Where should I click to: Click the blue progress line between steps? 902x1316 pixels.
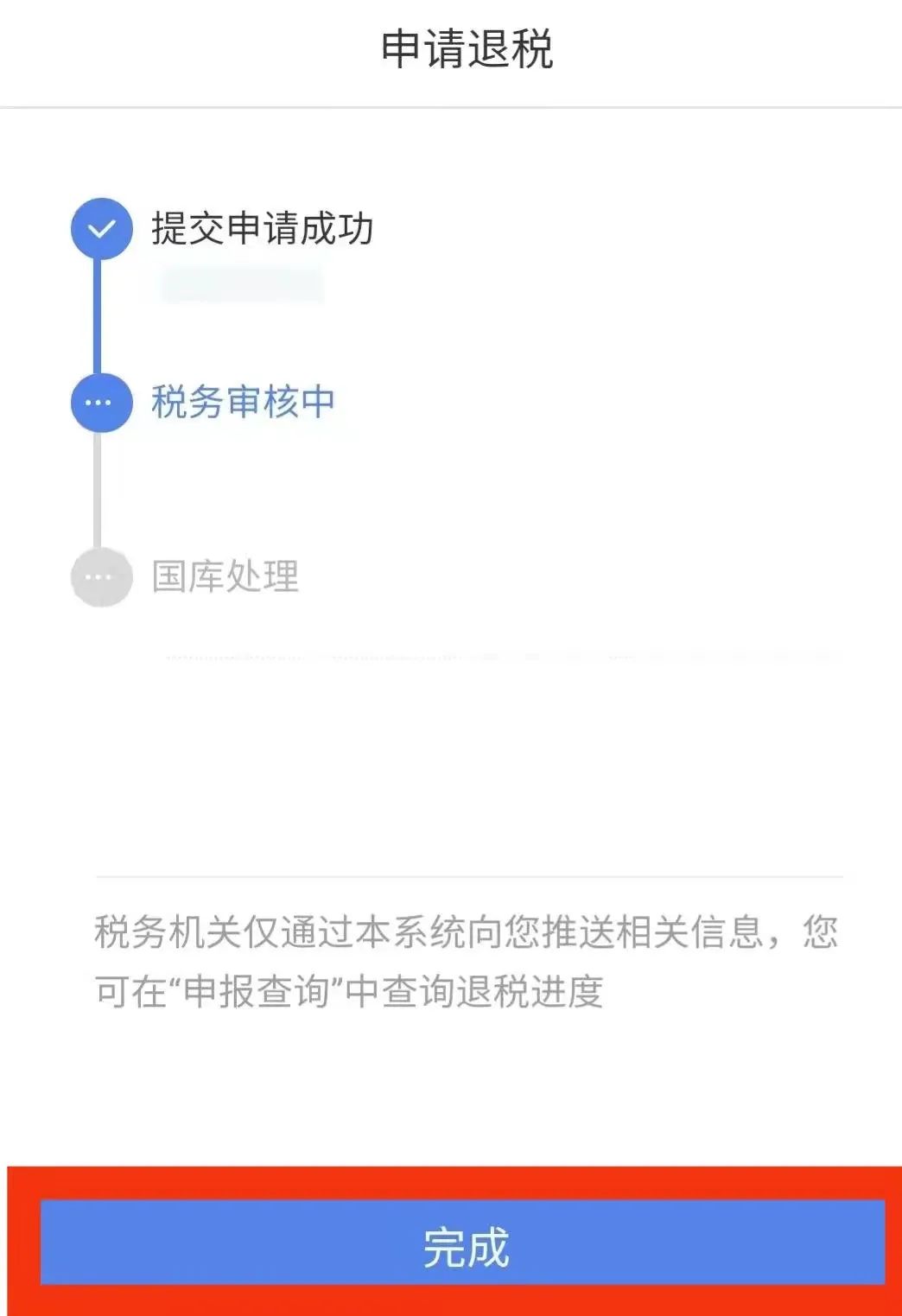point(100,315)
